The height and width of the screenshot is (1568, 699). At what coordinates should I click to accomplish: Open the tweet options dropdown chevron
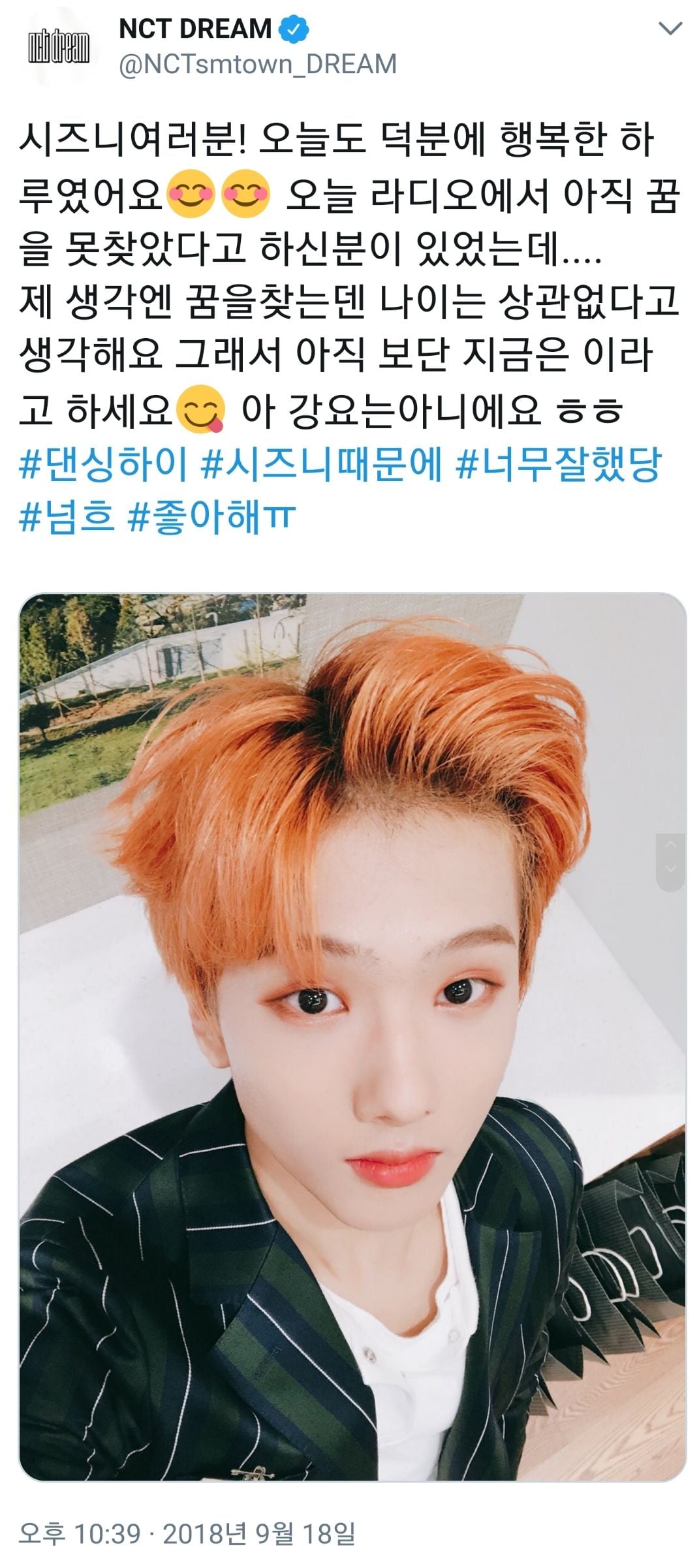tap(670, 29)
